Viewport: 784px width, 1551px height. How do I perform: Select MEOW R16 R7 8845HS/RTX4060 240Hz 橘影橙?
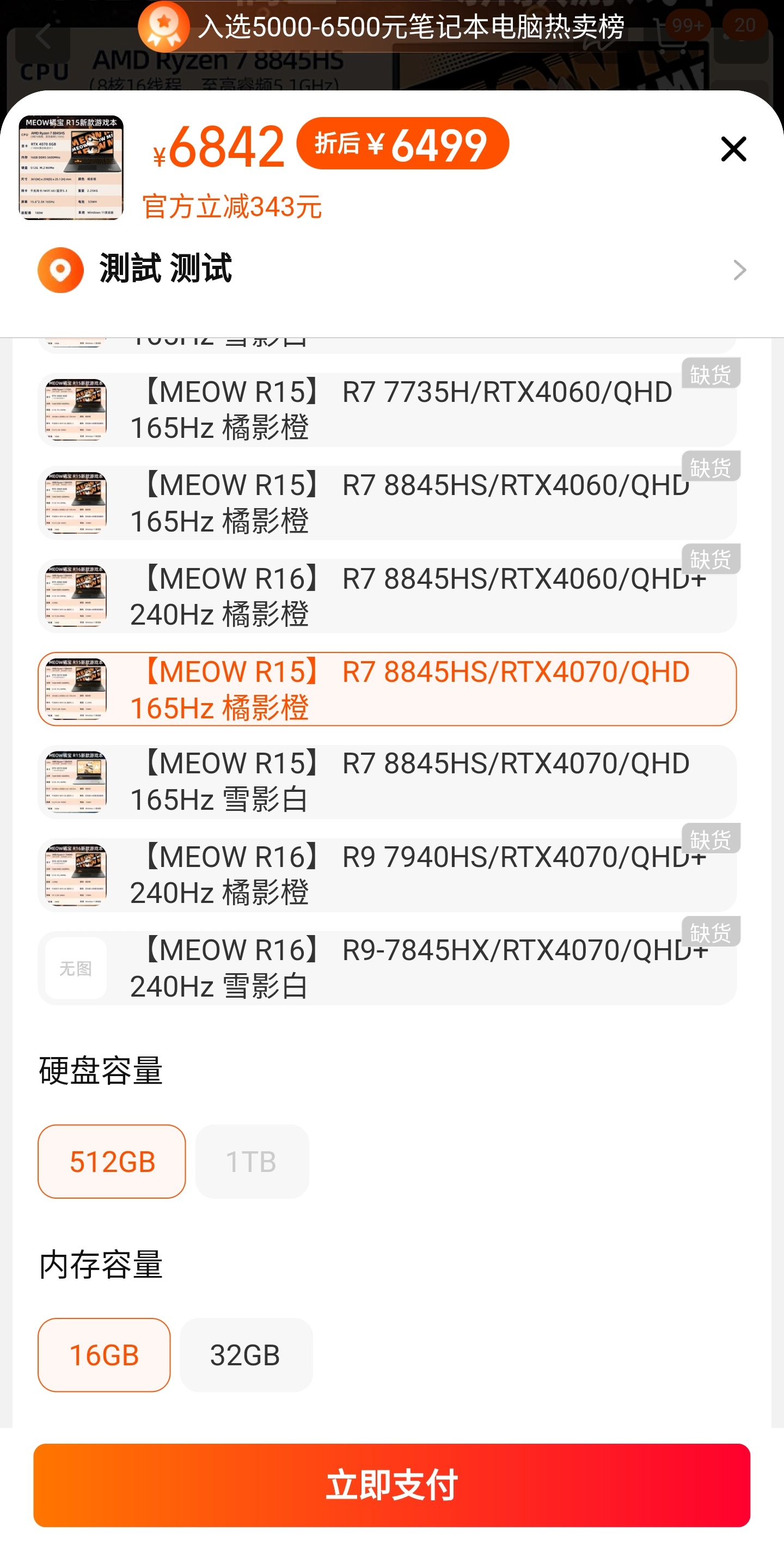[x=387, y=596]
